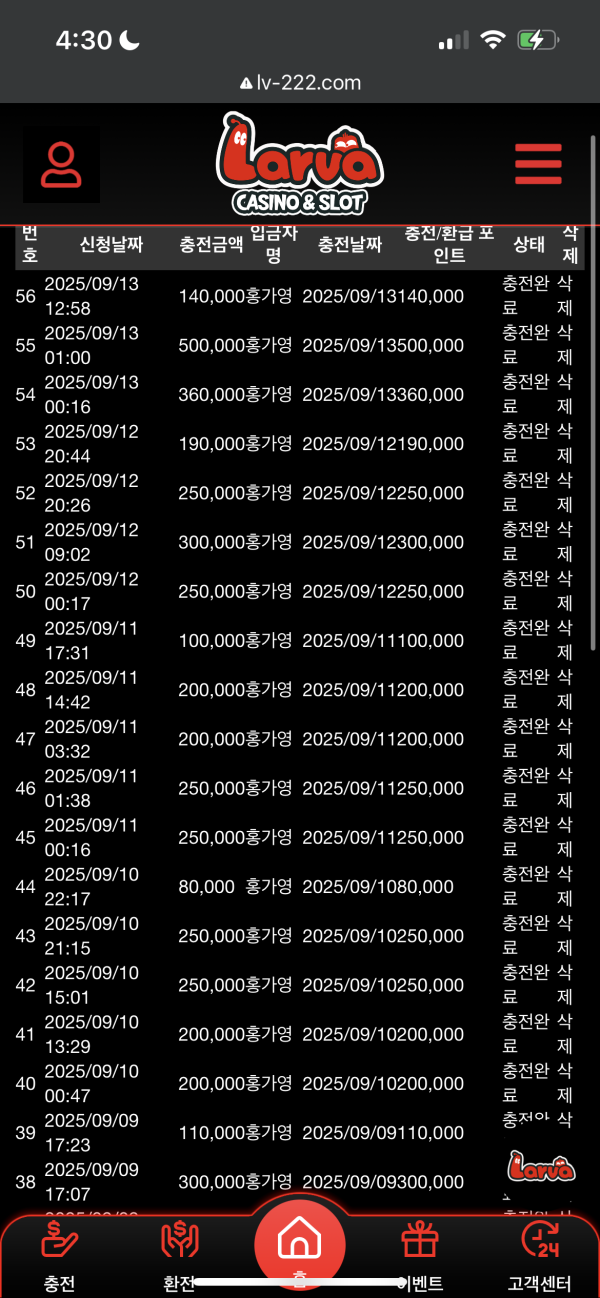Delete record number 40
Viewport: 600px width, 1298px height.
565,1083
